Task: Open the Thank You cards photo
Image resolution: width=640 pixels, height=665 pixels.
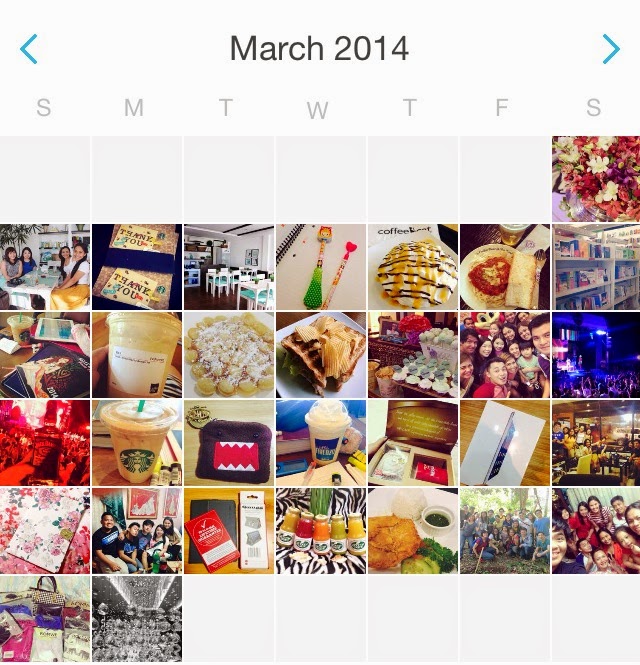Action: pyautogui.click(x=137, y=266)
